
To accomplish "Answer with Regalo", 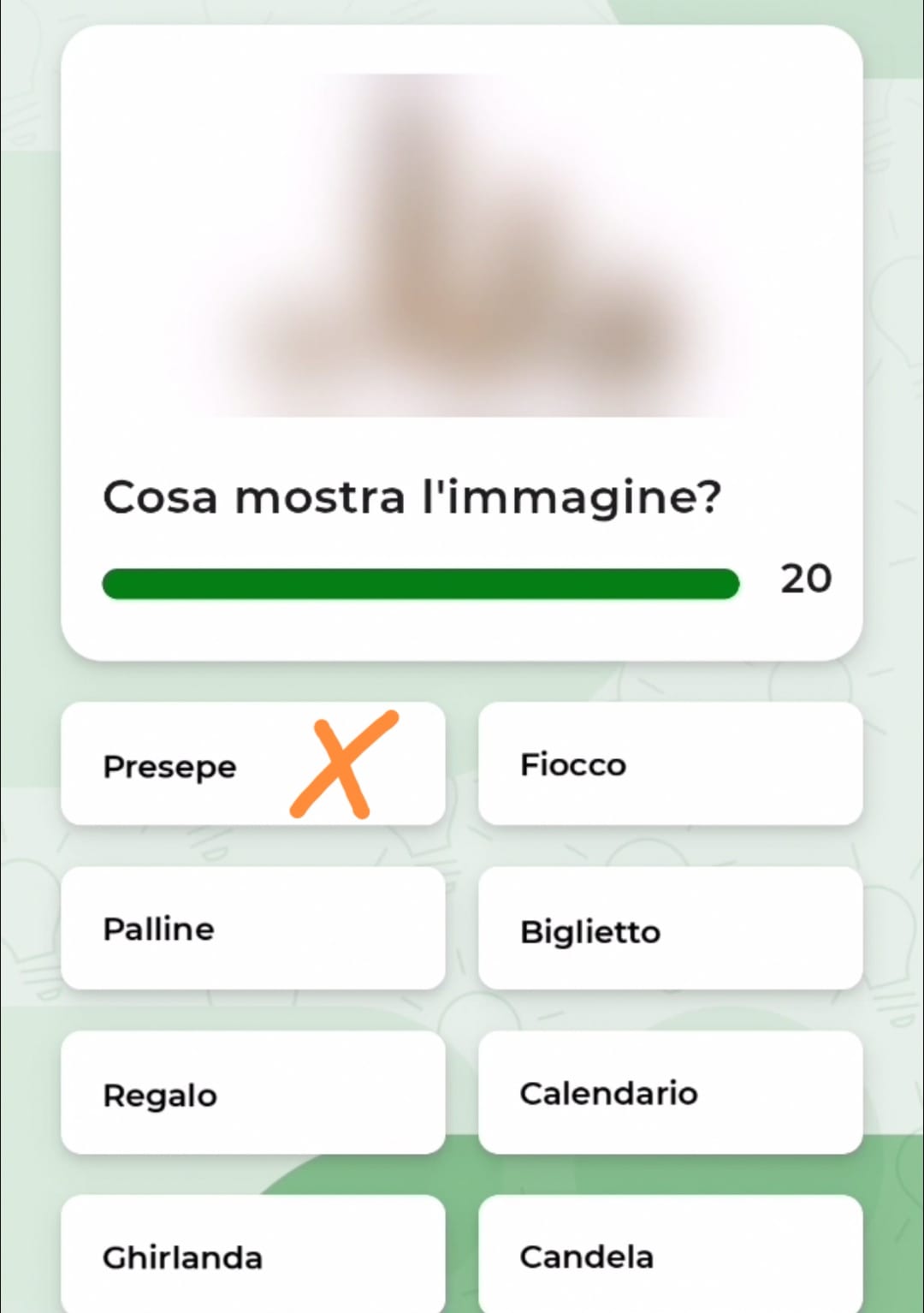I will tap(252, 1093).
